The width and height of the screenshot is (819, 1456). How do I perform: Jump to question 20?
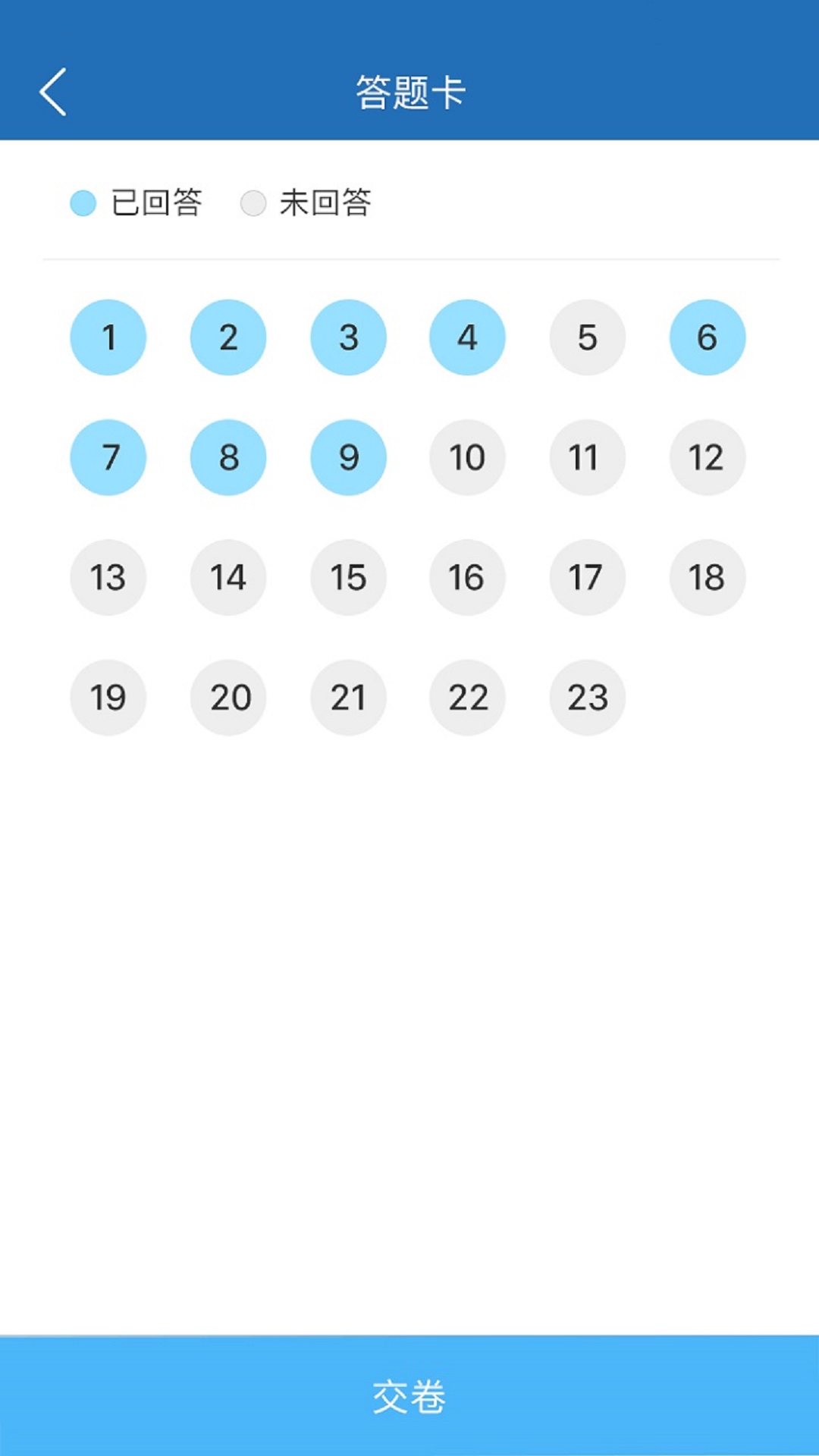228,697
